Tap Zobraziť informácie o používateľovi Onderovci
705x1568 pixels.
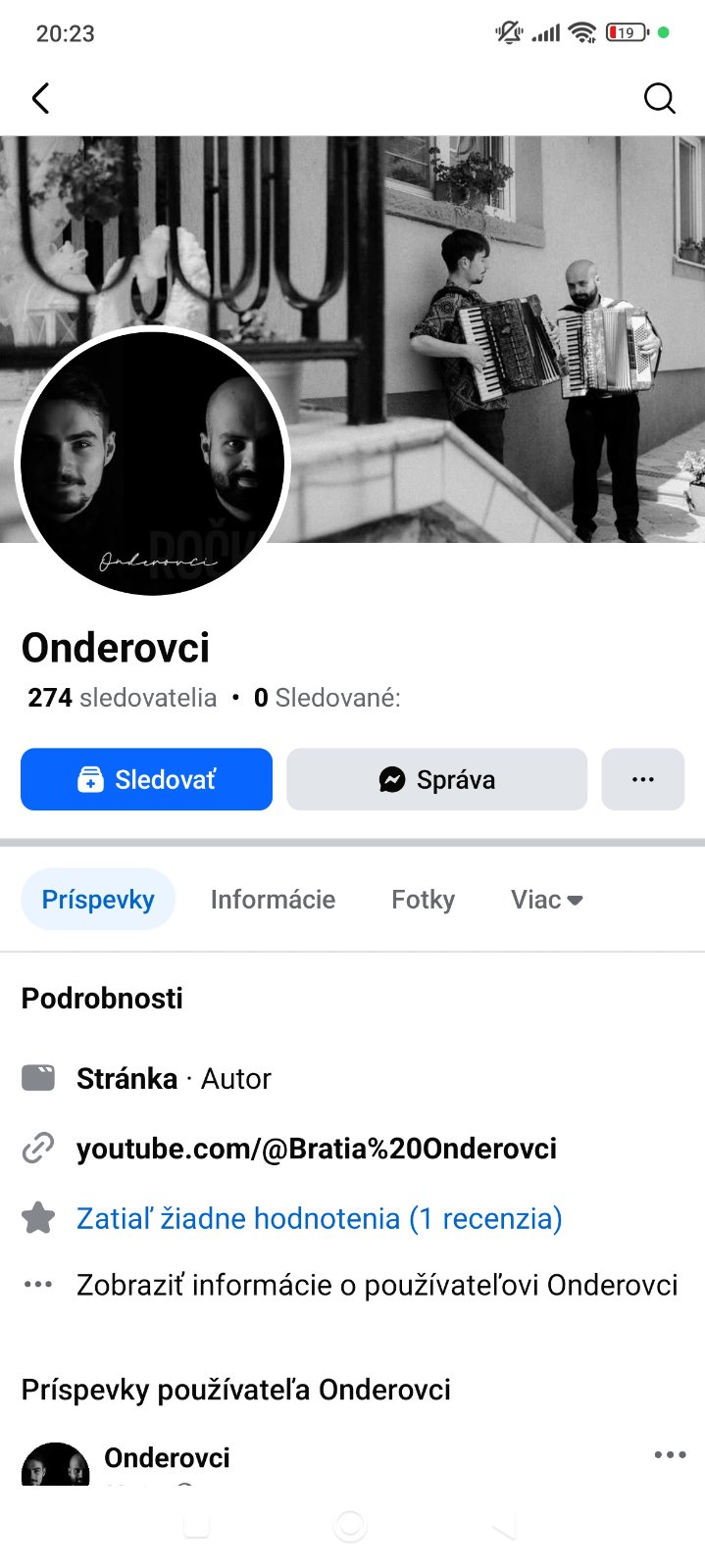click(x=377, y=1285)
